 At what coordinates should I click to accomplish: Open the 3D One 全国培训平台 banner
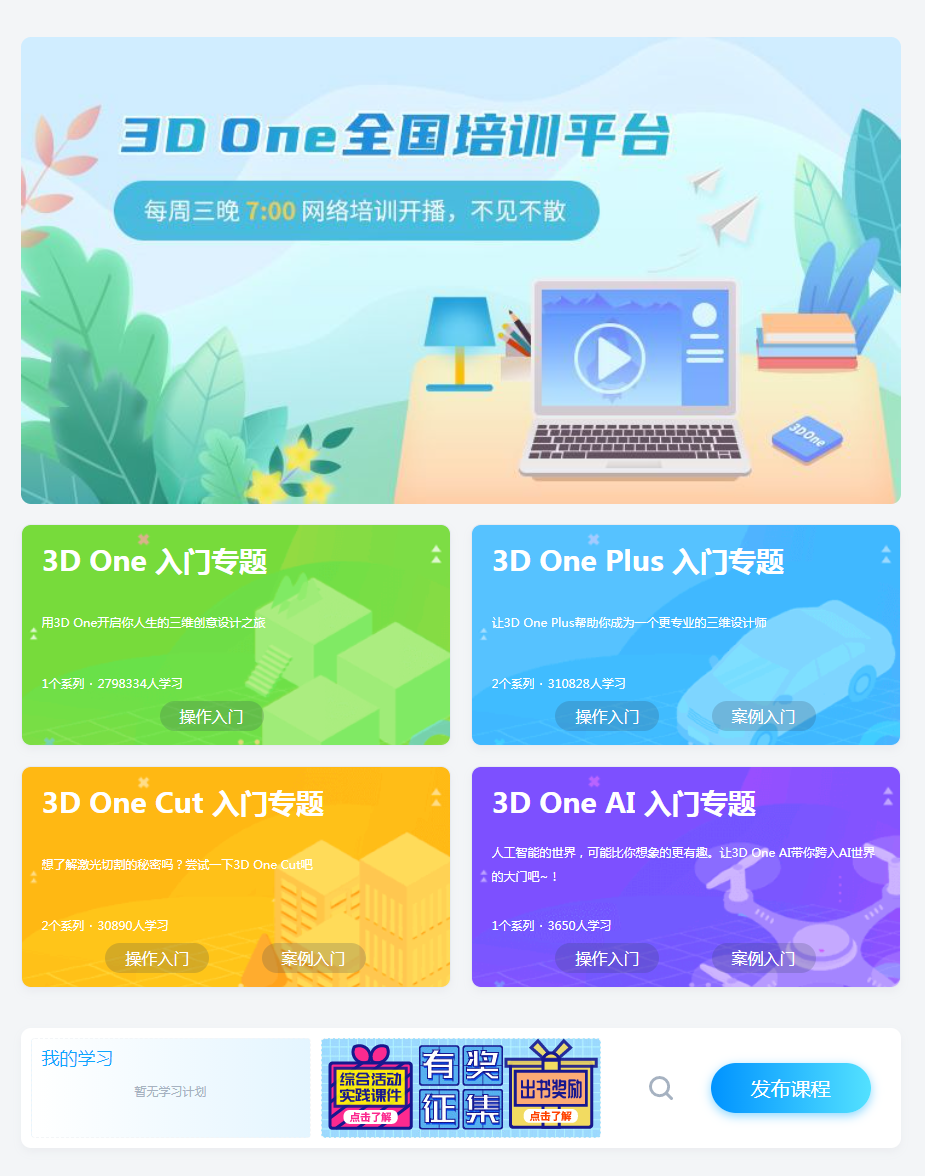(460, 270)
